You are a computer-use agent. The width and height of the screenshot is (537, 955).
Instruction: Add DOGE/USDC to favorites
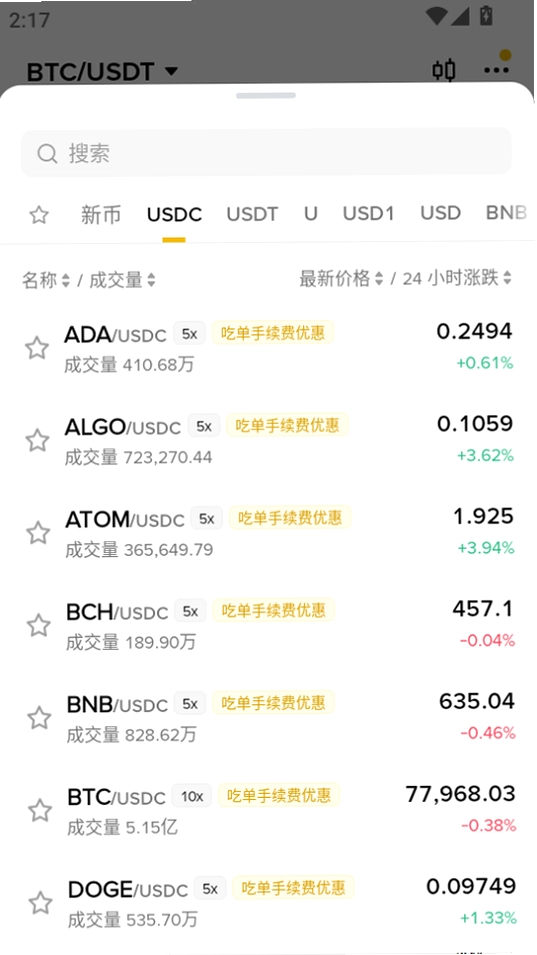41,903
